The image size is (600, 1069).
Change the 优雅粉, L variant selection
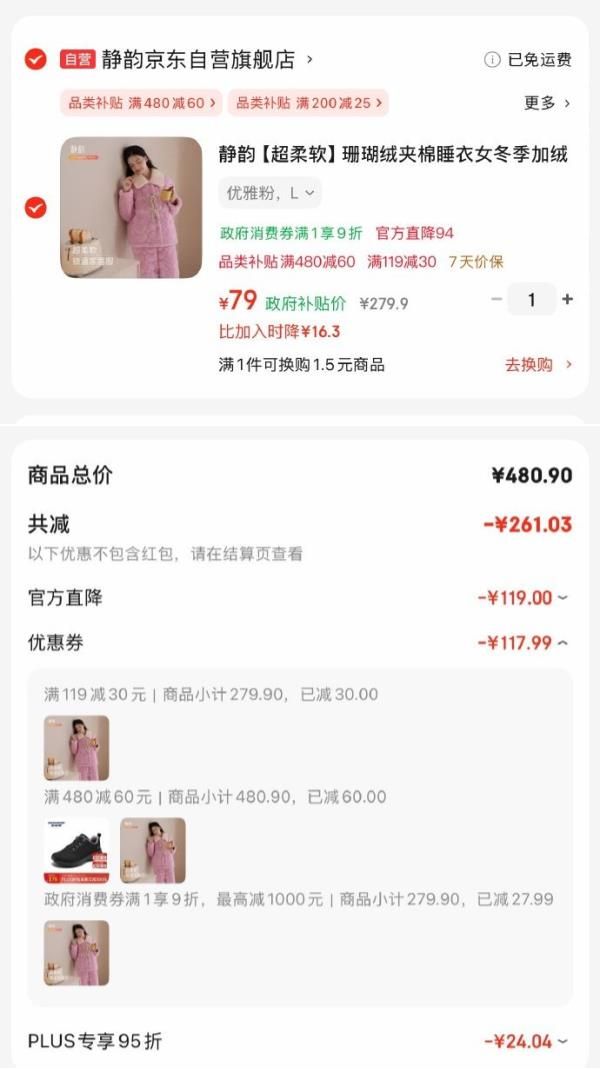[270, 192]
